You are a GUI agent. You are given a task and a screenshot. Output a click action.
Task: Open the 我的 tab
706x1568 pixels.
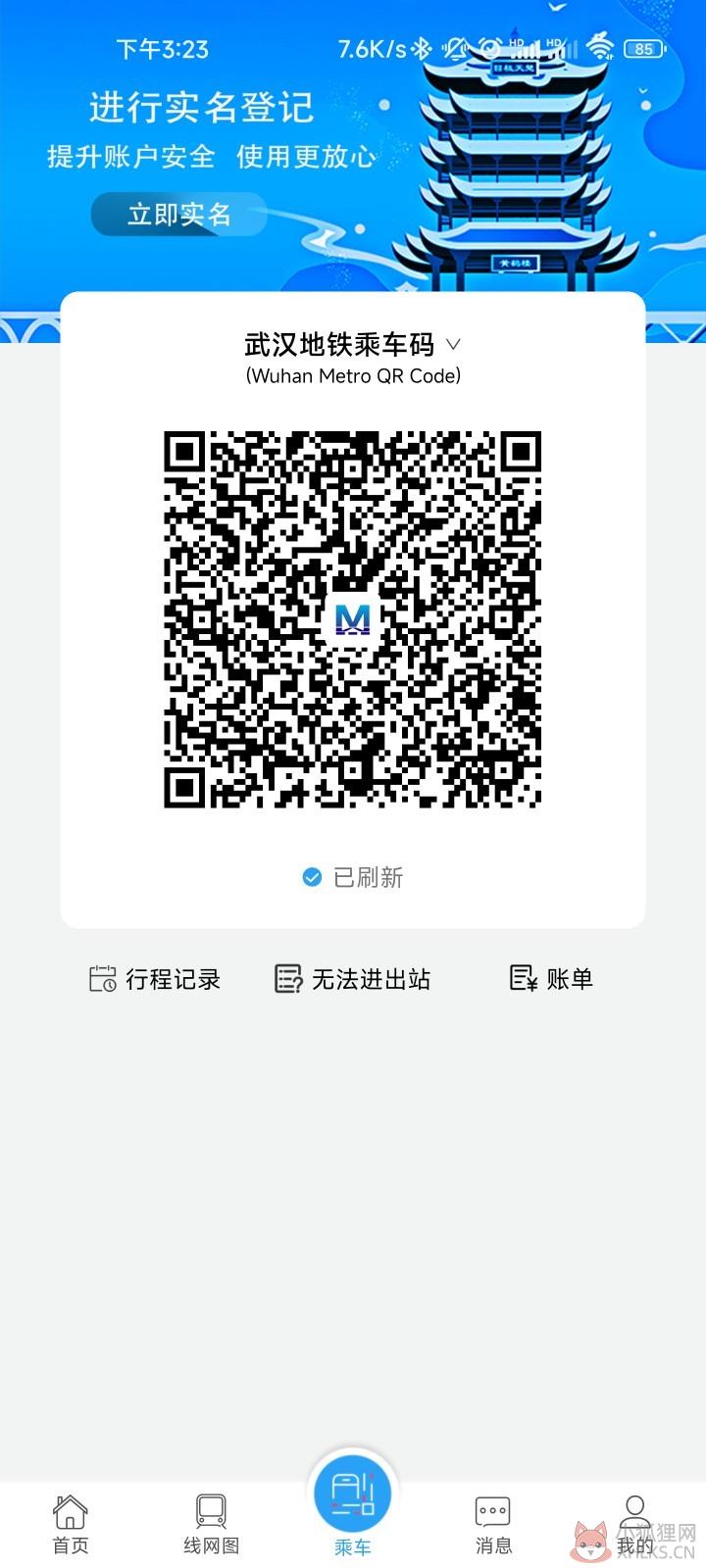click(x=634, y=1525)
